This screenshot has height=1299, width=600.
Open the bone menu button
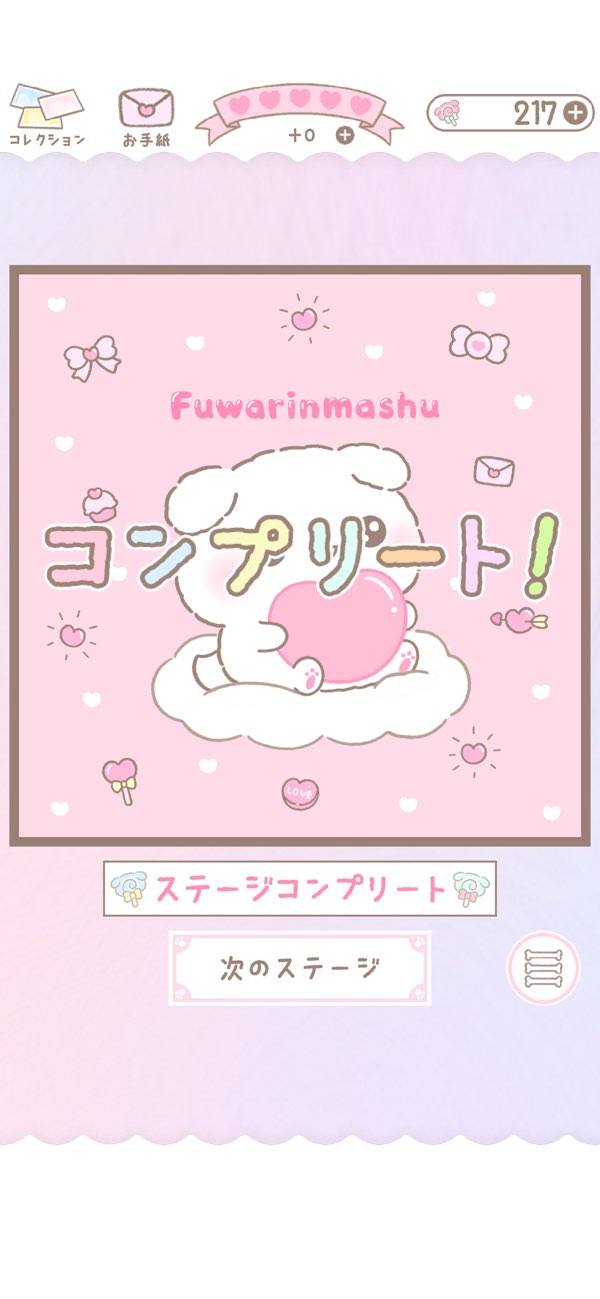tap(543, 968)
